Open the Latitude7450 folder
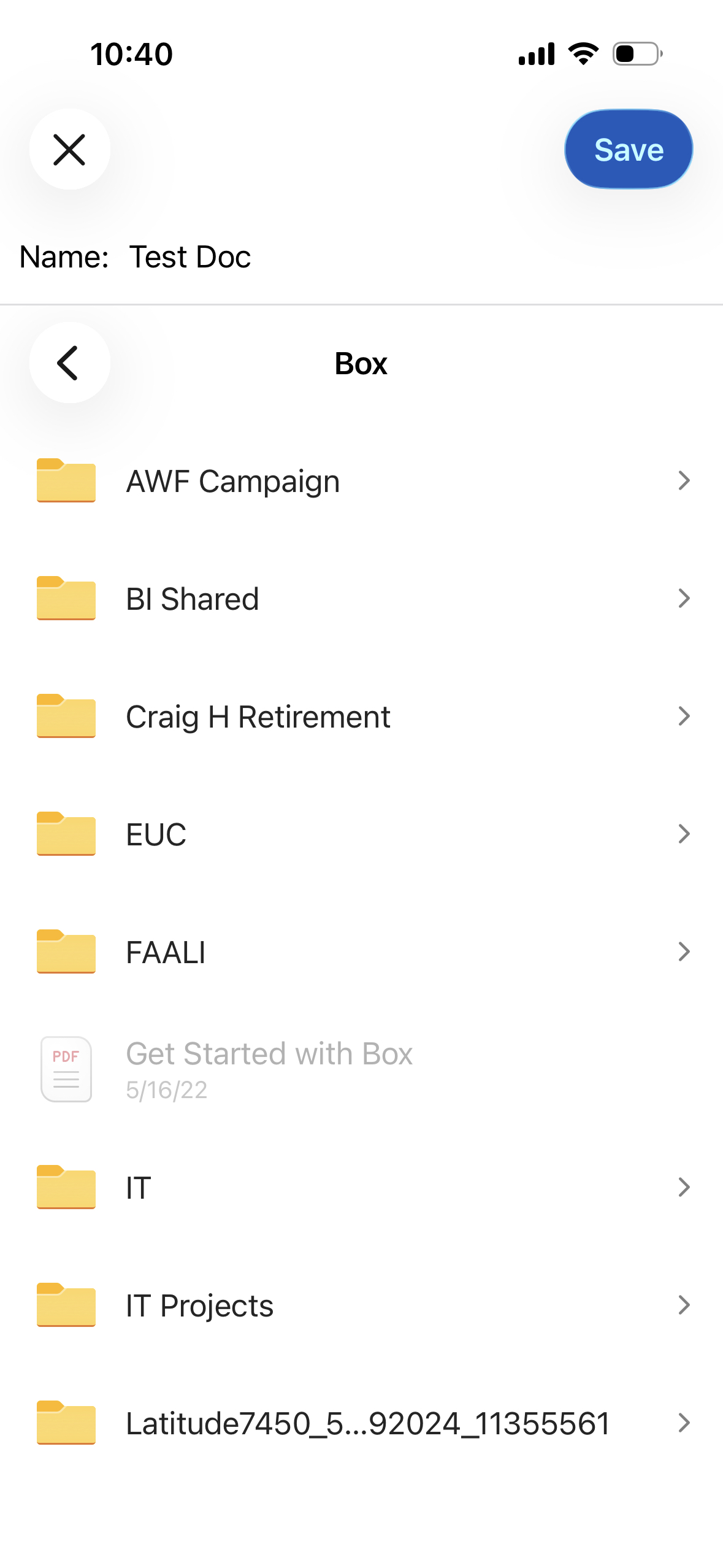The width and height of the screenshot is (723, 1568). (361, 1423)
